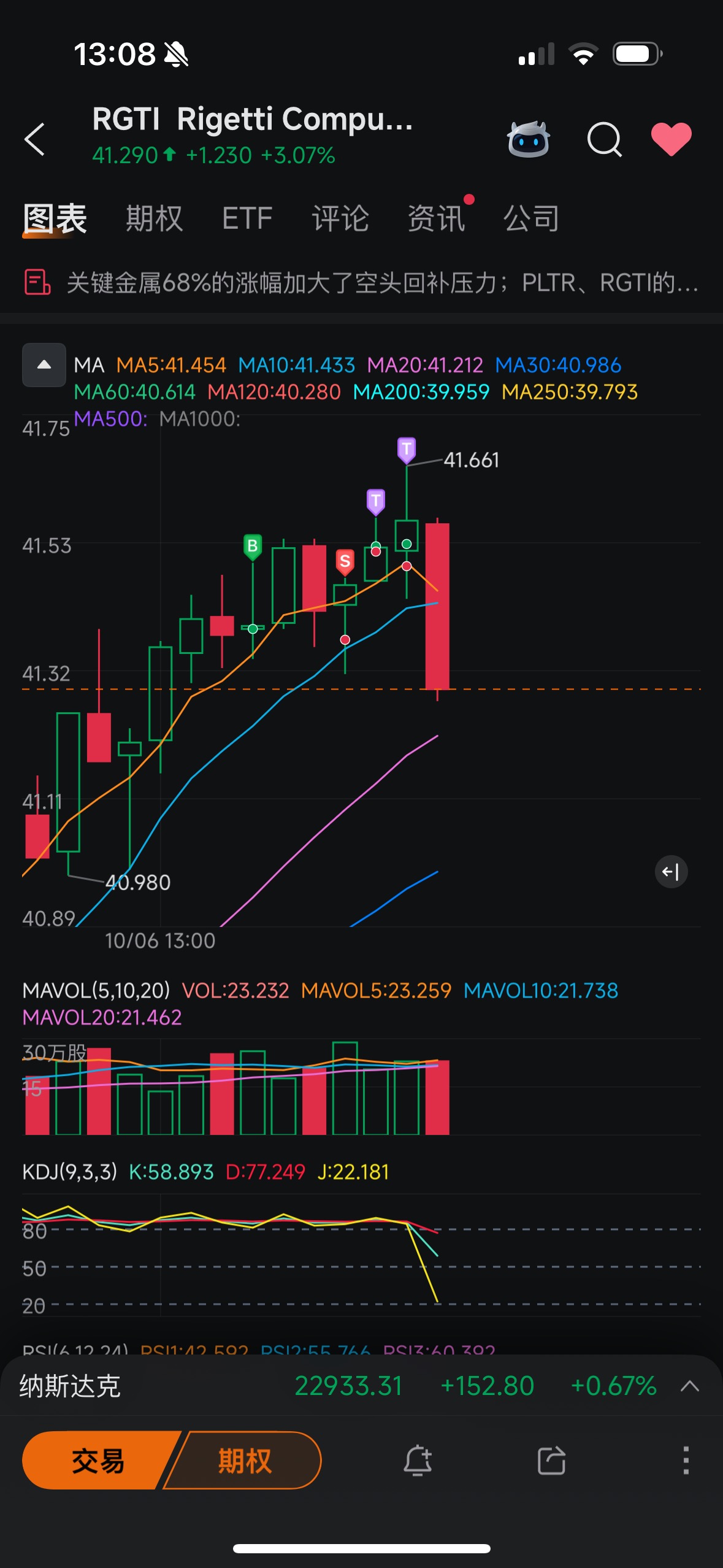Image resolution: width=723 pixels, height=1568 pixels.
Task: Switch to the ETF tab
Action: [247, 218]
